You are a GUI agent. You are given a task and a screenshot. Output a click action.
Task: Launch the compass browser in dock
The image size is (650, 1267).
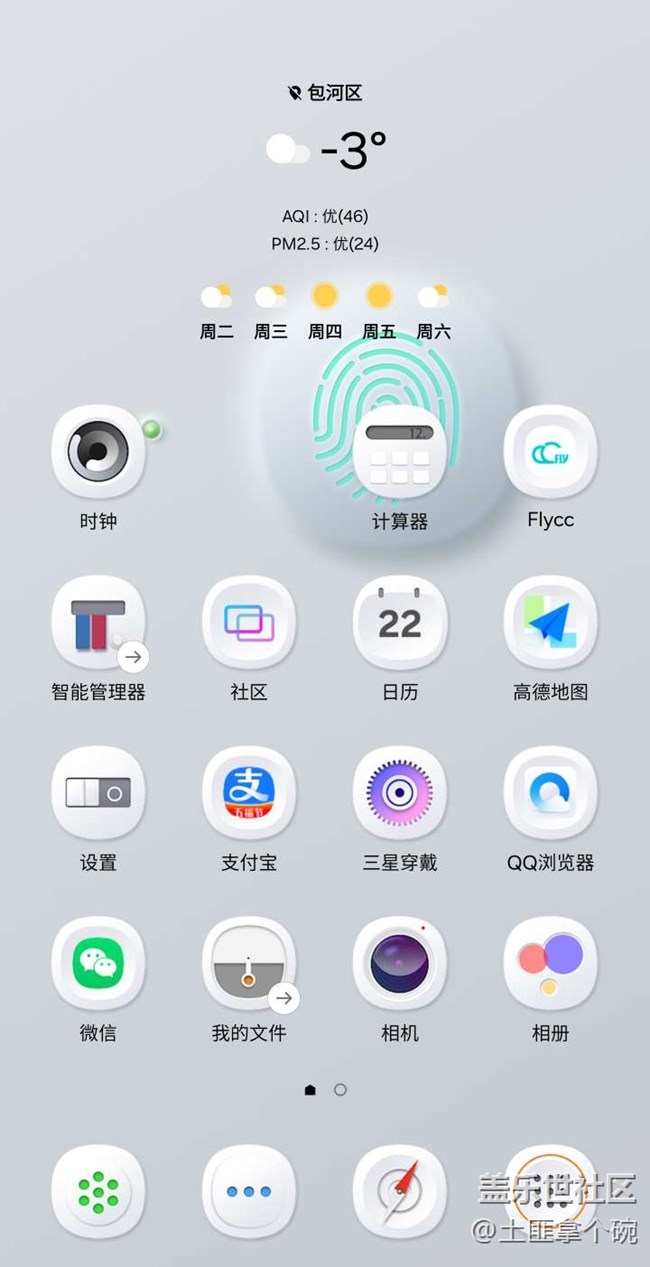point(399,1192)
